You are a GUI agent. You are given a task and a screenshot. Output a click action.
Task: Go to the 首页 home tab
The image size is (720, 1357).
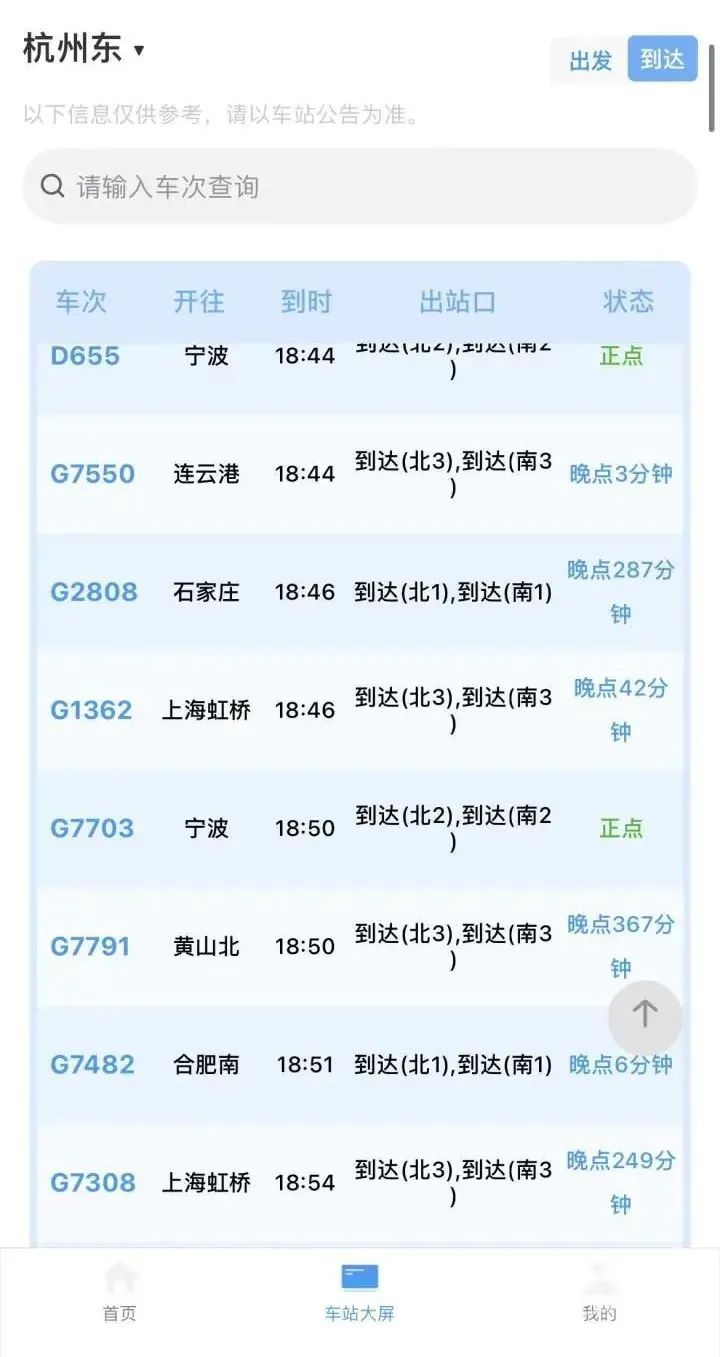(120, 1292)
